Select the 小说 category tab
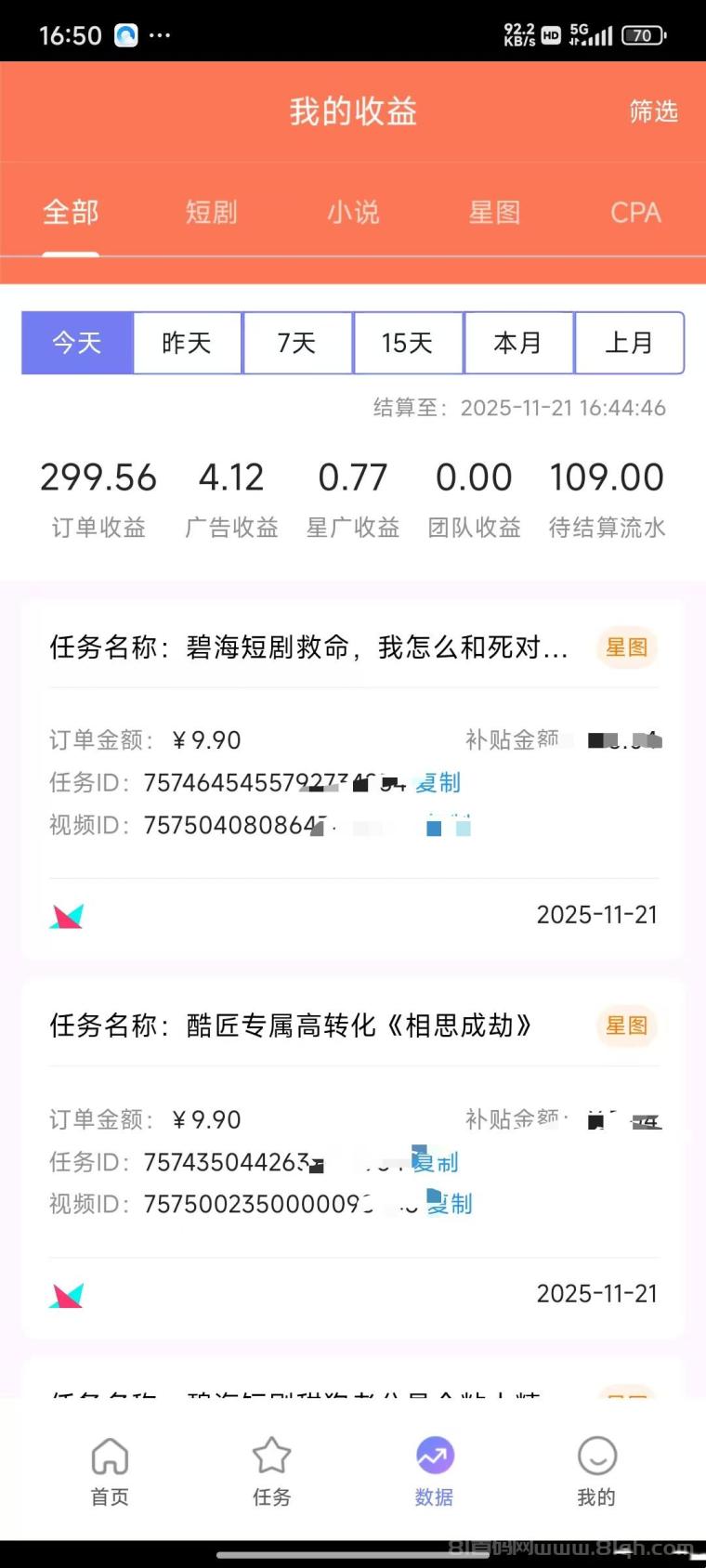The height and width of the screenshot is (1568, 706). click(353, 213)
